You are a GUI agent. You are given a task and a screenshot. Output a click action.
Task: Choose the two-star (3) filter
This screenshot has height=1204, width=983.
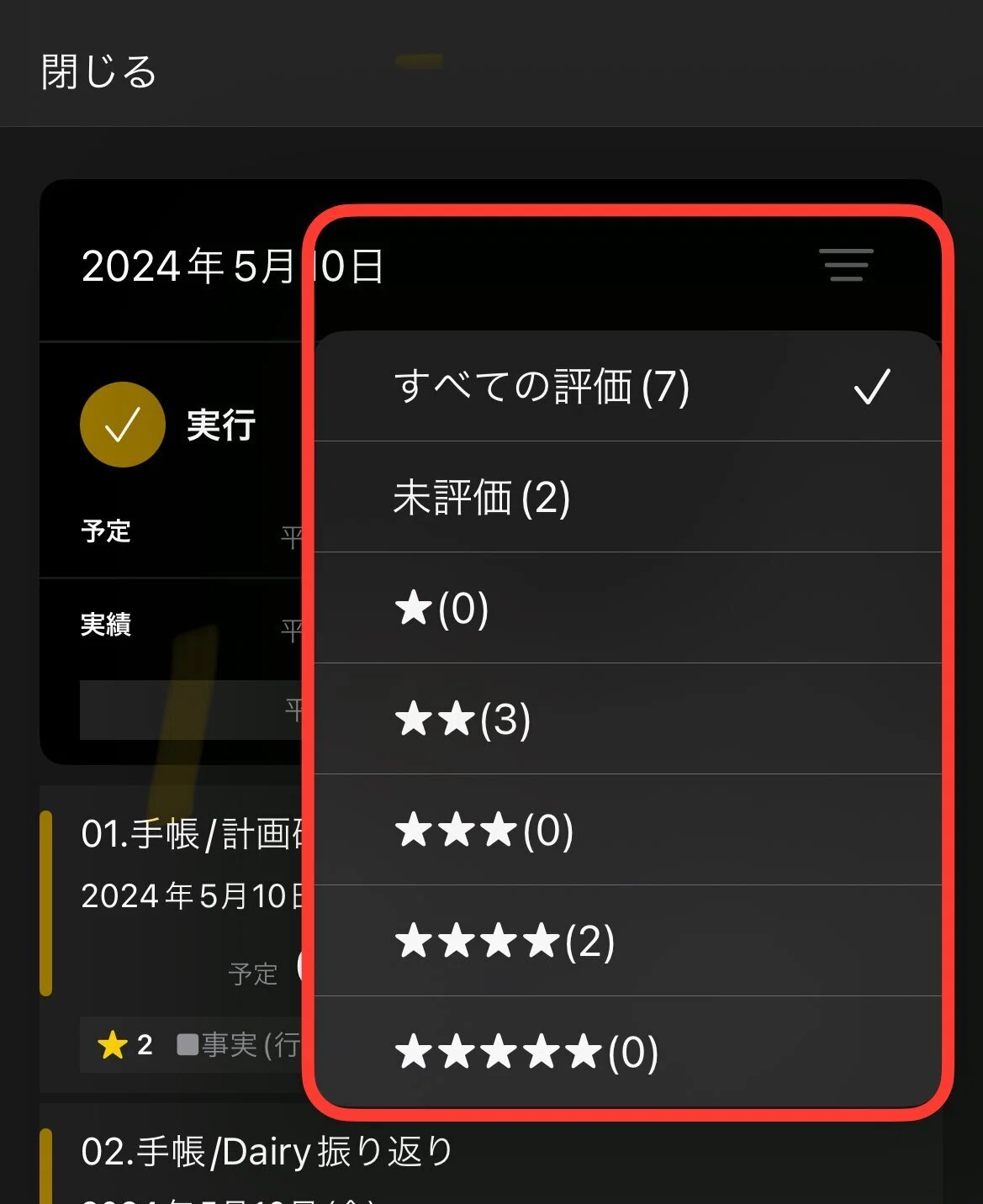coord(627,719)
